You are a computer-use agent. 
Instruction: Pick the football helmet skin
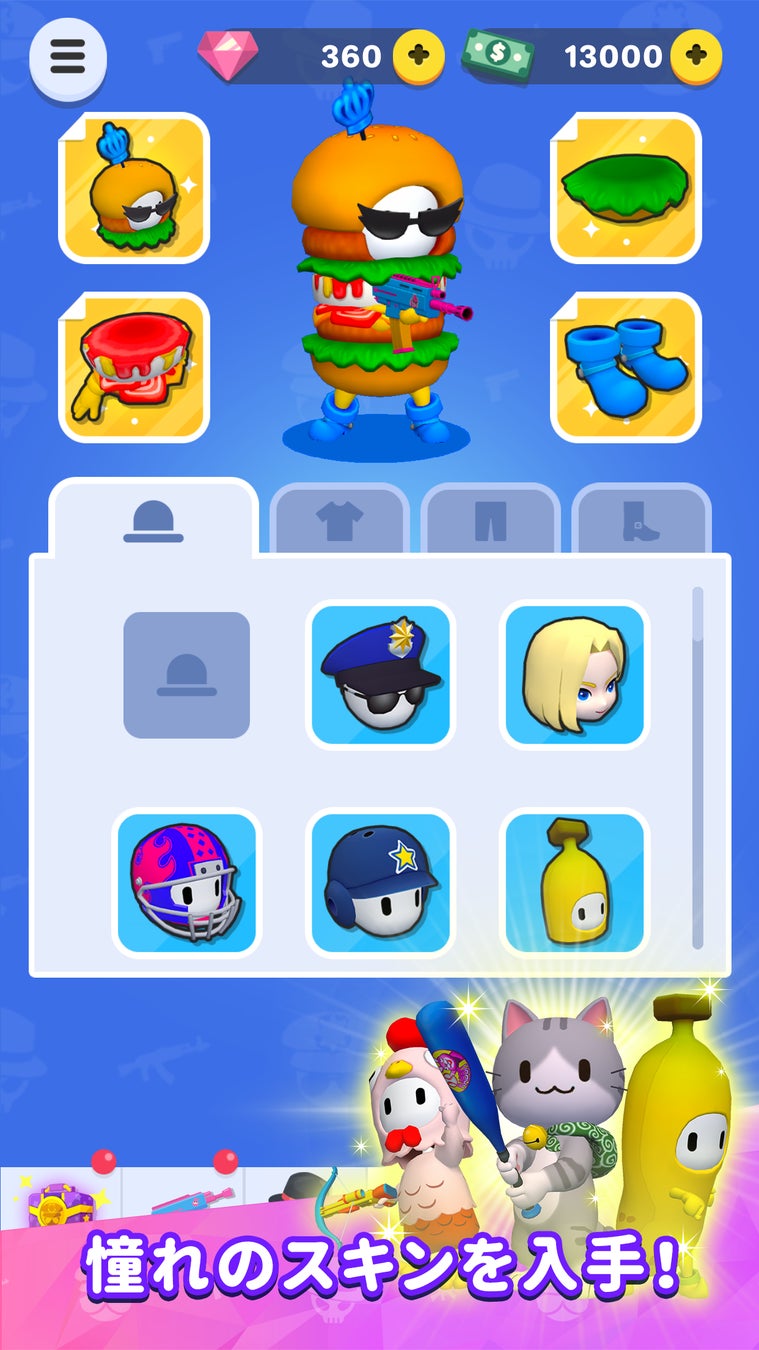pos(187,882)
